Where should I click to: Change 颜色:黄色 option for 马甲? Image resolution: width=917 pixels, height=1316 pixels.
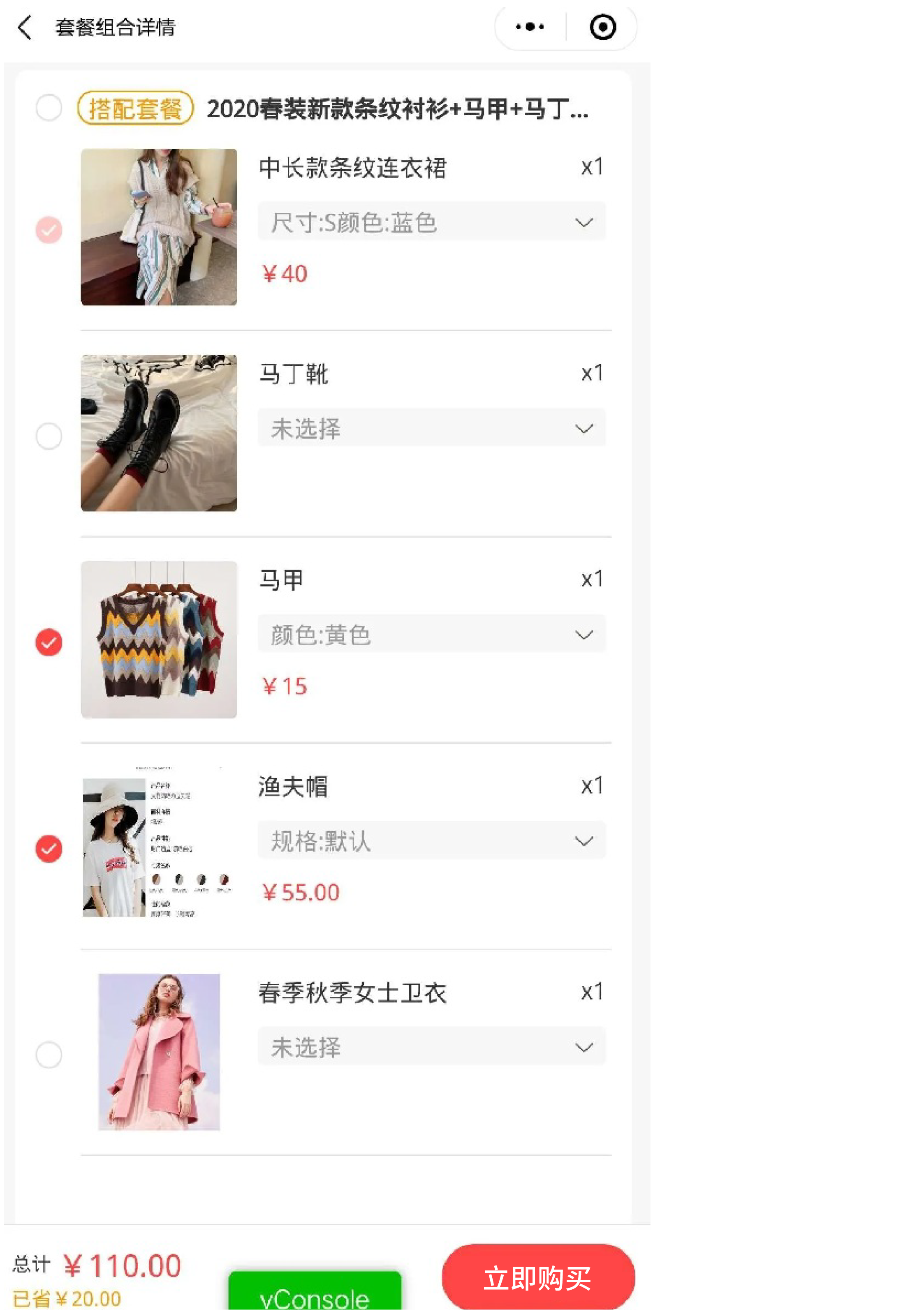(431, 634)
